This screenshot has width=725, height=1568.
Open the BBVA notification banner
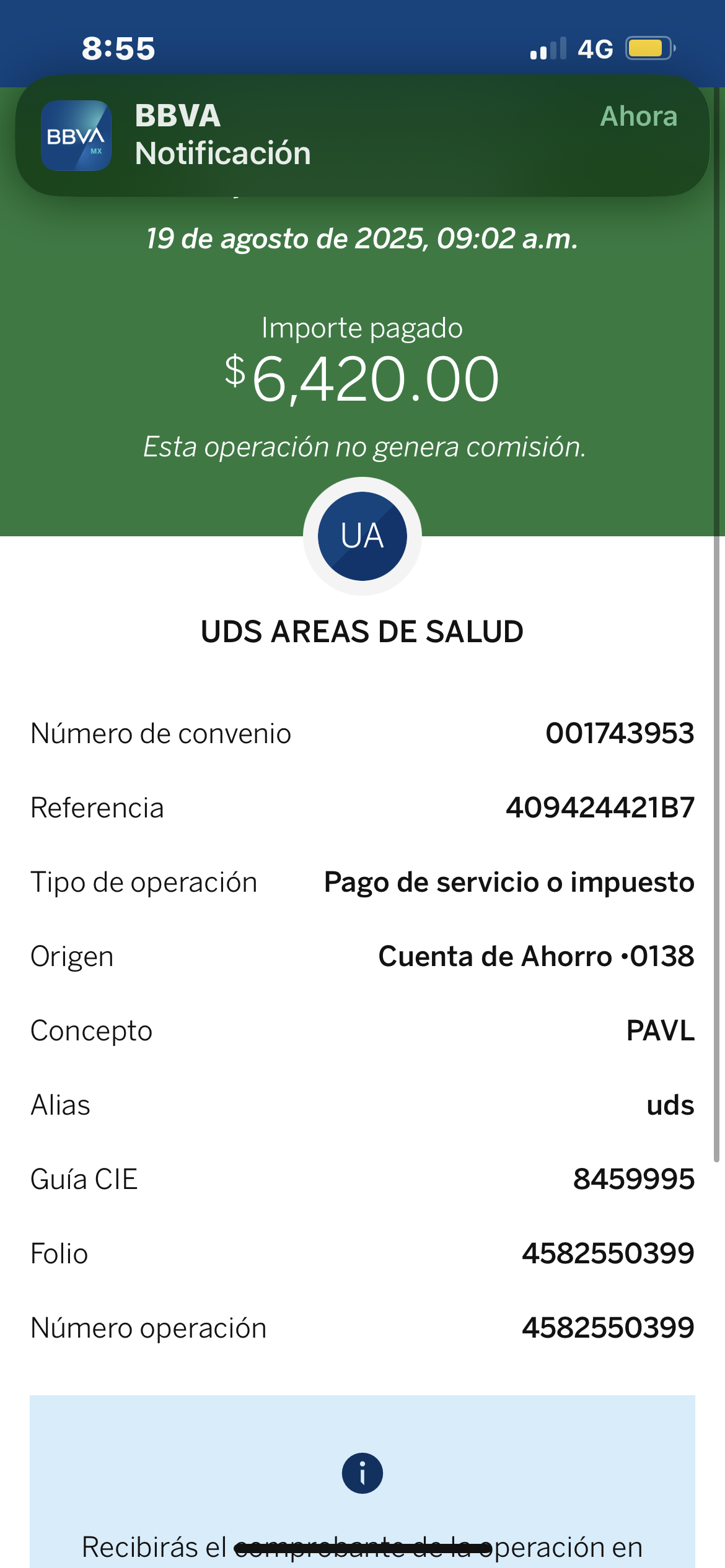(x=362, y=136)
